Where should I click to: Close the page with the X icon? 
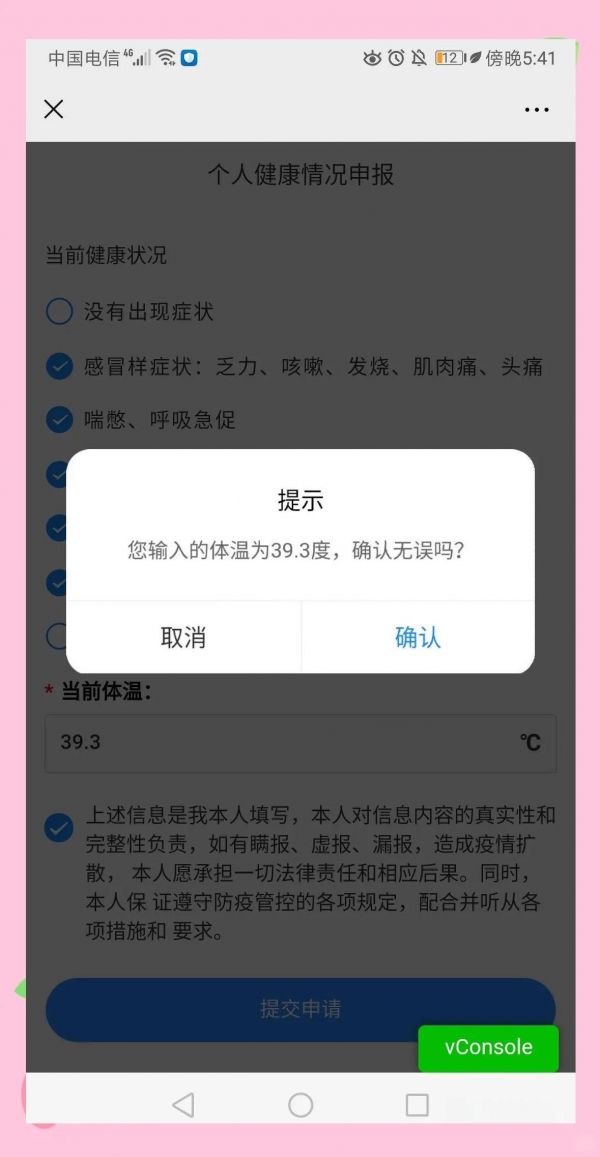pos(54,109)
